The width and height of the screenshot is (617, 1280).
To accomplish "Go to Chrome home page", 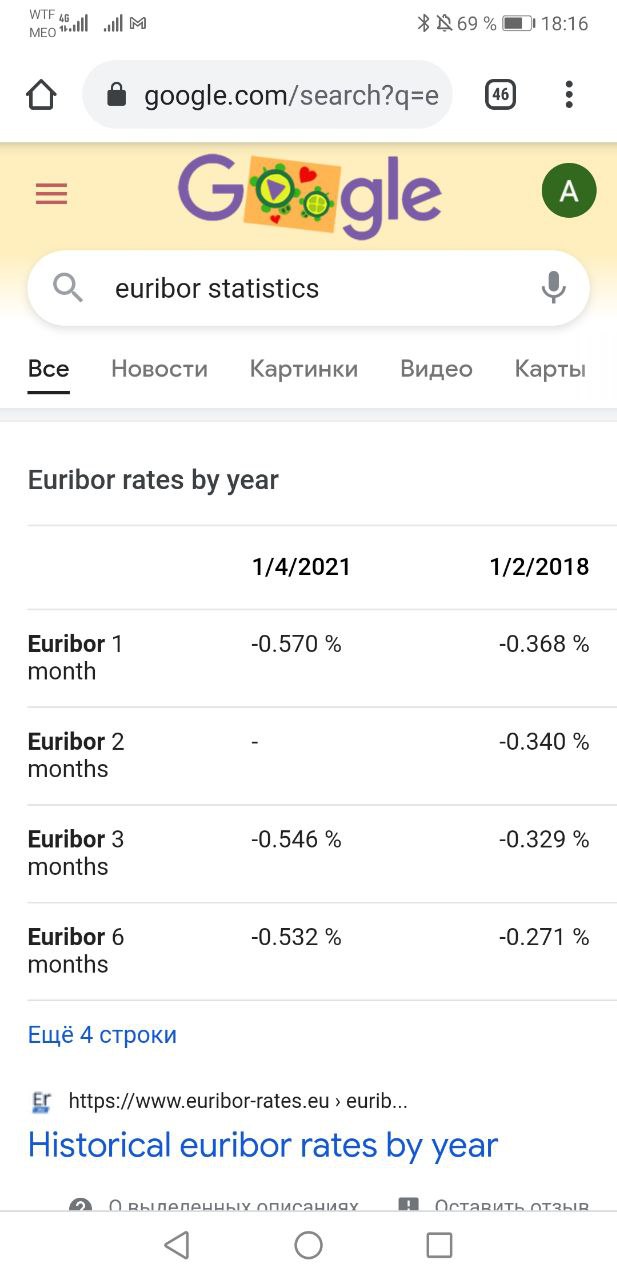I will 41,95.
